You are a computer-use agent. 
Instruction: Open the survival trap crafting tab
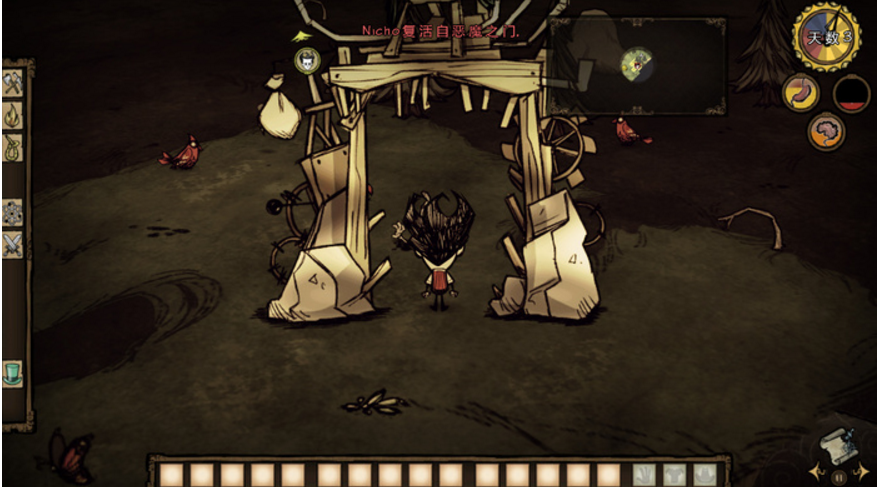point(14,147)
